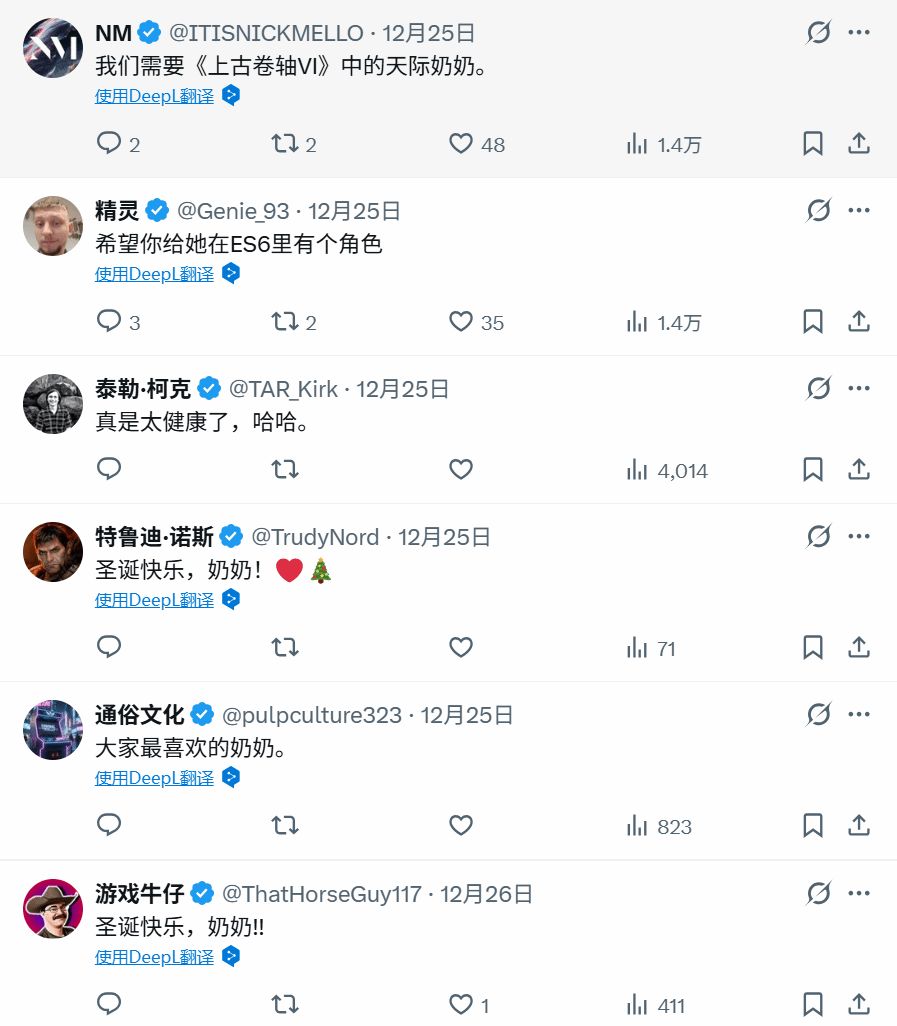Open overflow menu on NM's tweet
Viewport: 897px width, 1026px height.
858,32
